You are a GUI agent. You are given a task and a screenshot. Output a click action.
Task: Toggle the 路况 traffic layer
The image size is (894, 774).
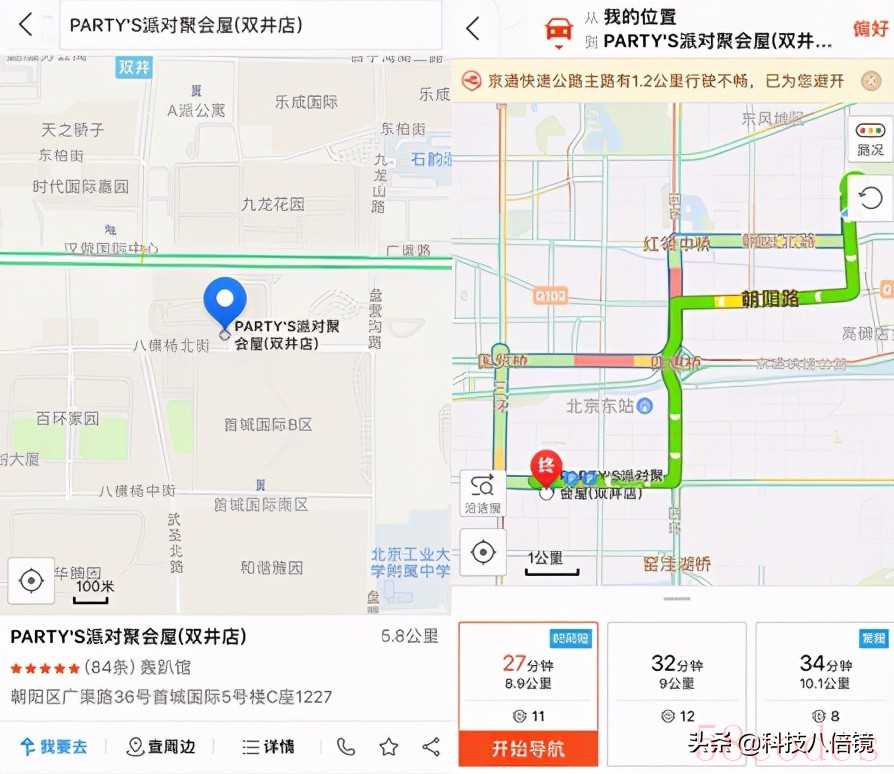870,140
